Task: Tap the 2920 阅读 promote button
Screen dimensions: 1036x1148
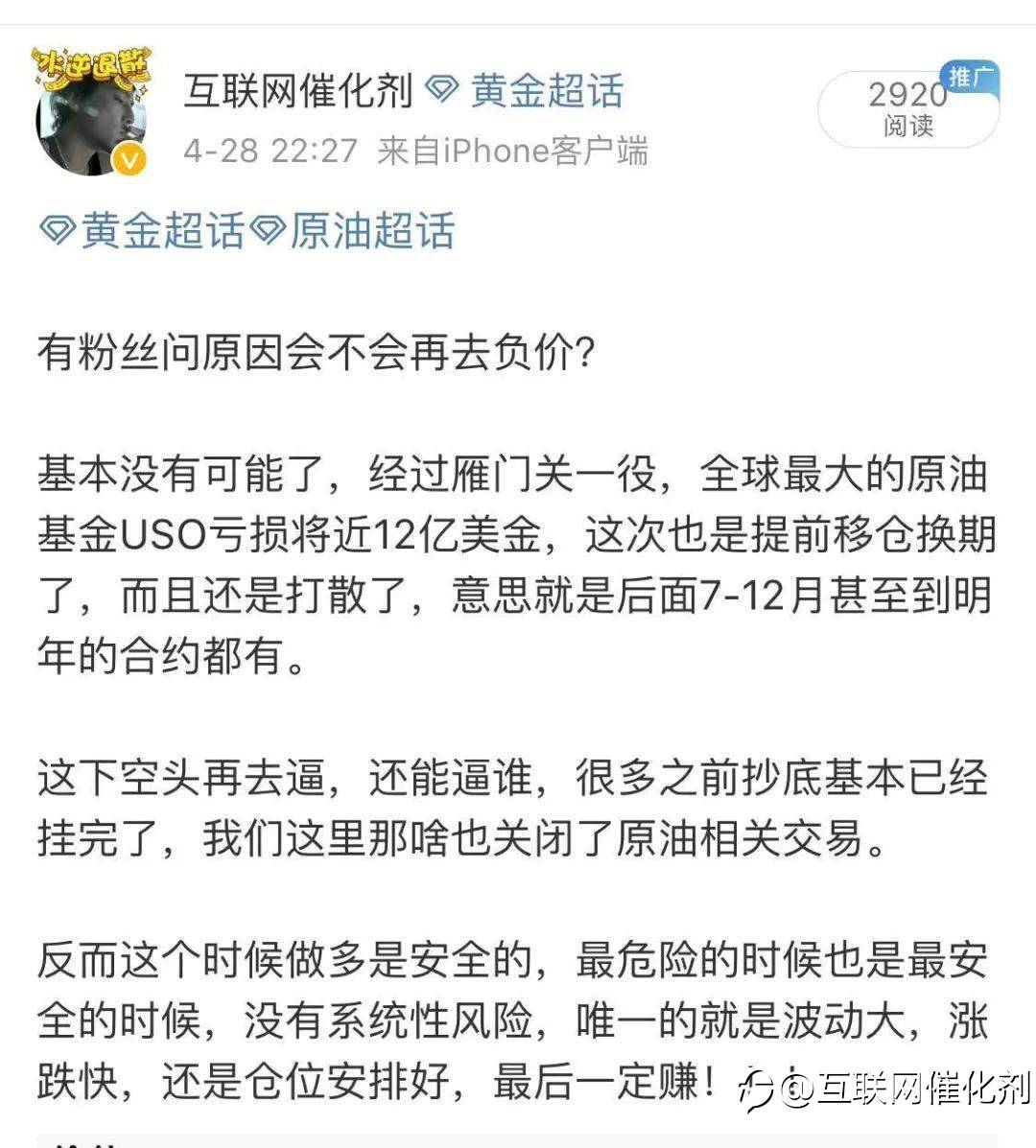Action: click(x=906, y=108)
